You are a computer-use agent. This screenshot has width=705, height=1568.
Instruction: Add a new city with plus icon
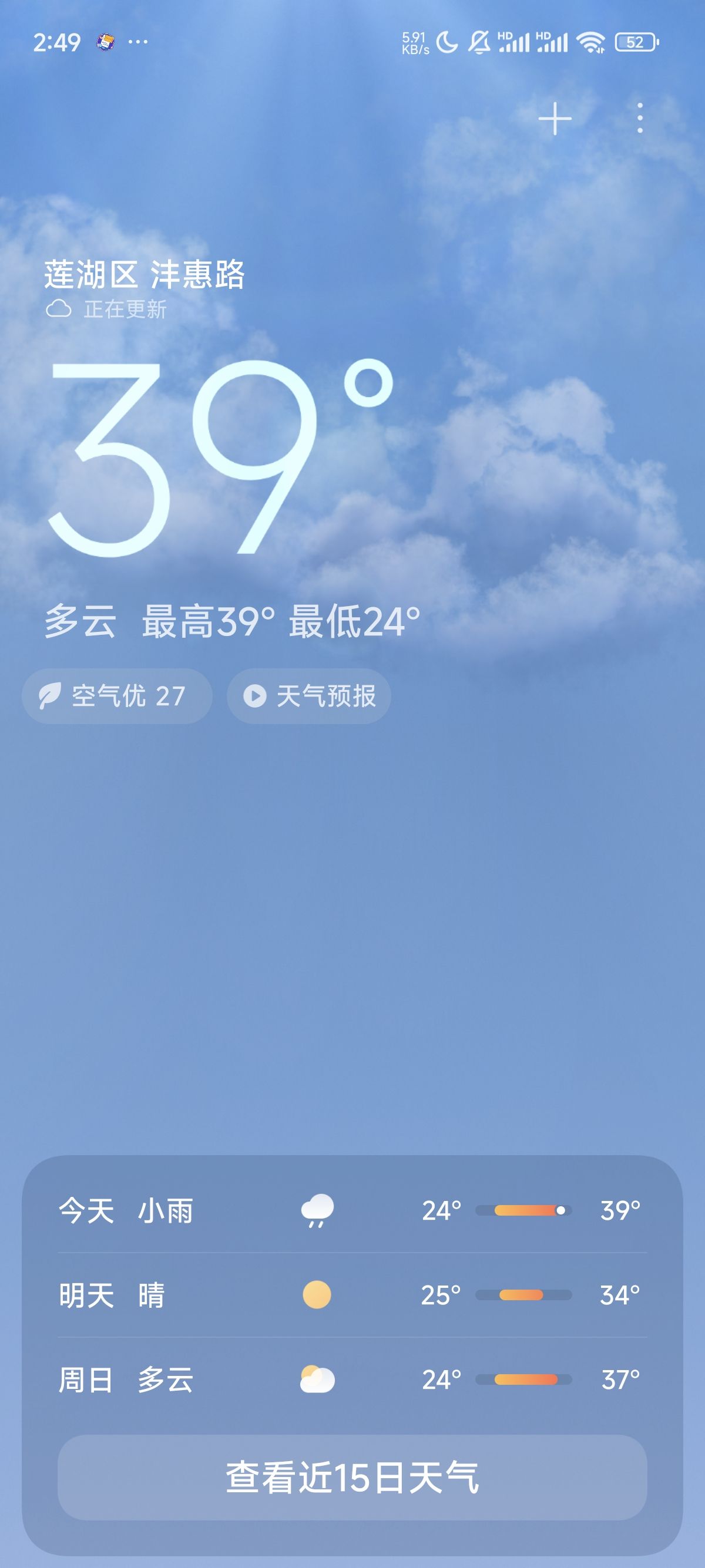pyautogui.click(x=555, y=119)
